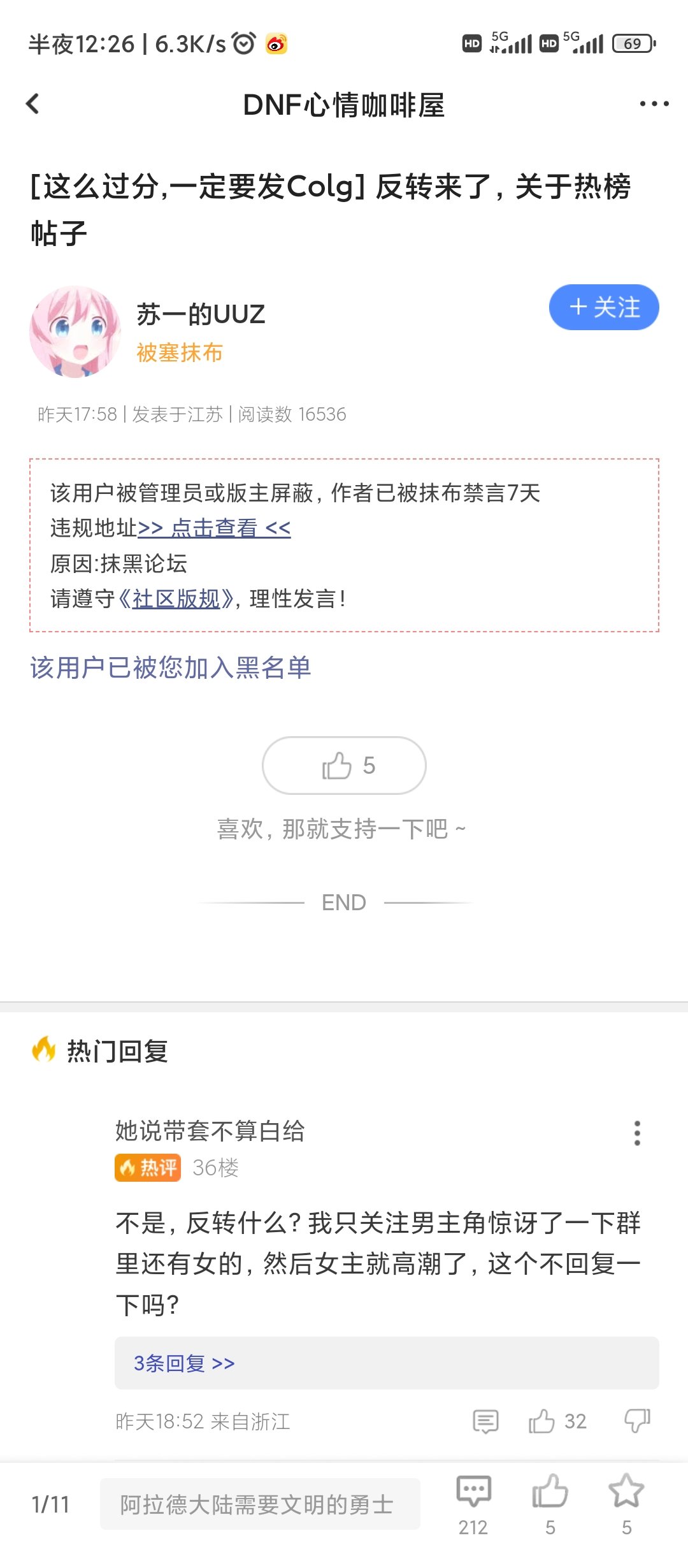Viewport: 688px width, 1568px height.
Task: Go back from the post page
Action: click(33, 104)
